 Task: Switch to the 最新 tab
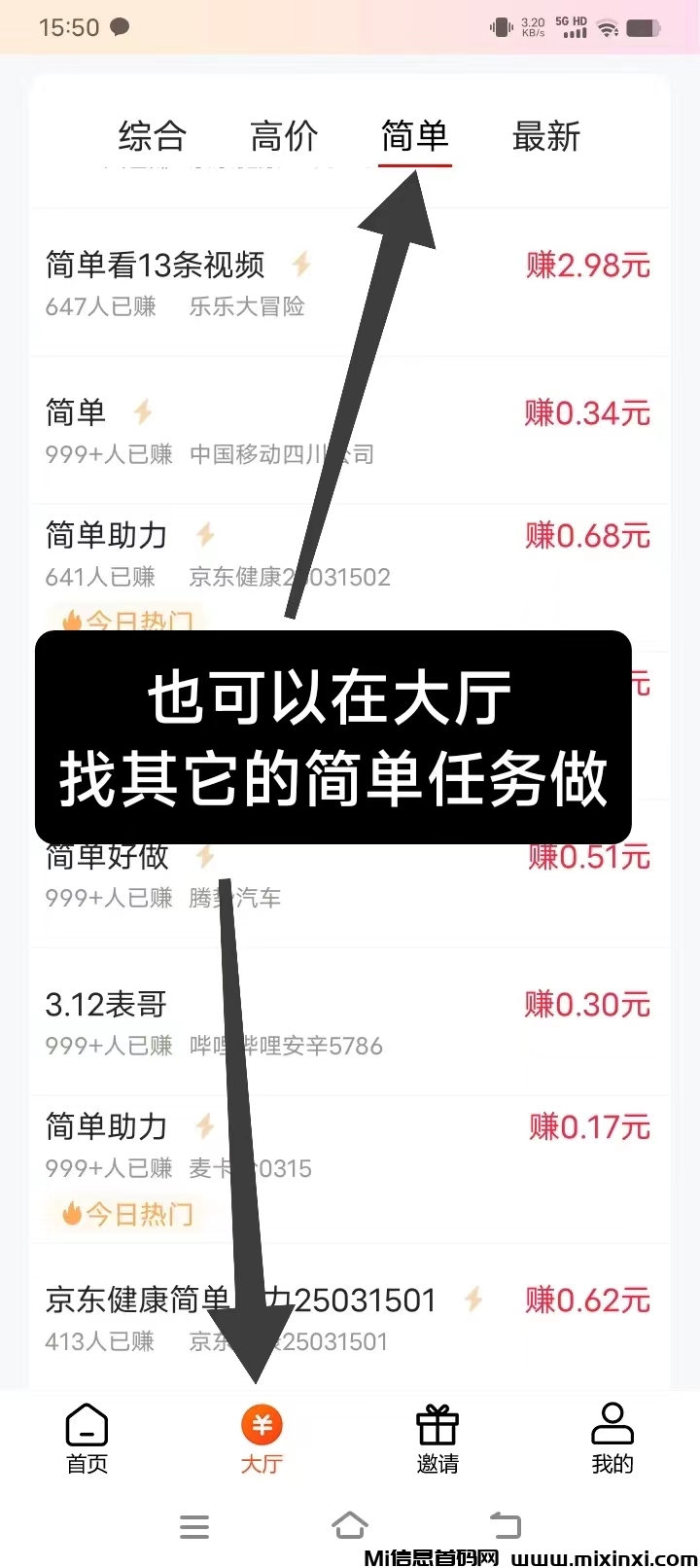coord(546,137)
